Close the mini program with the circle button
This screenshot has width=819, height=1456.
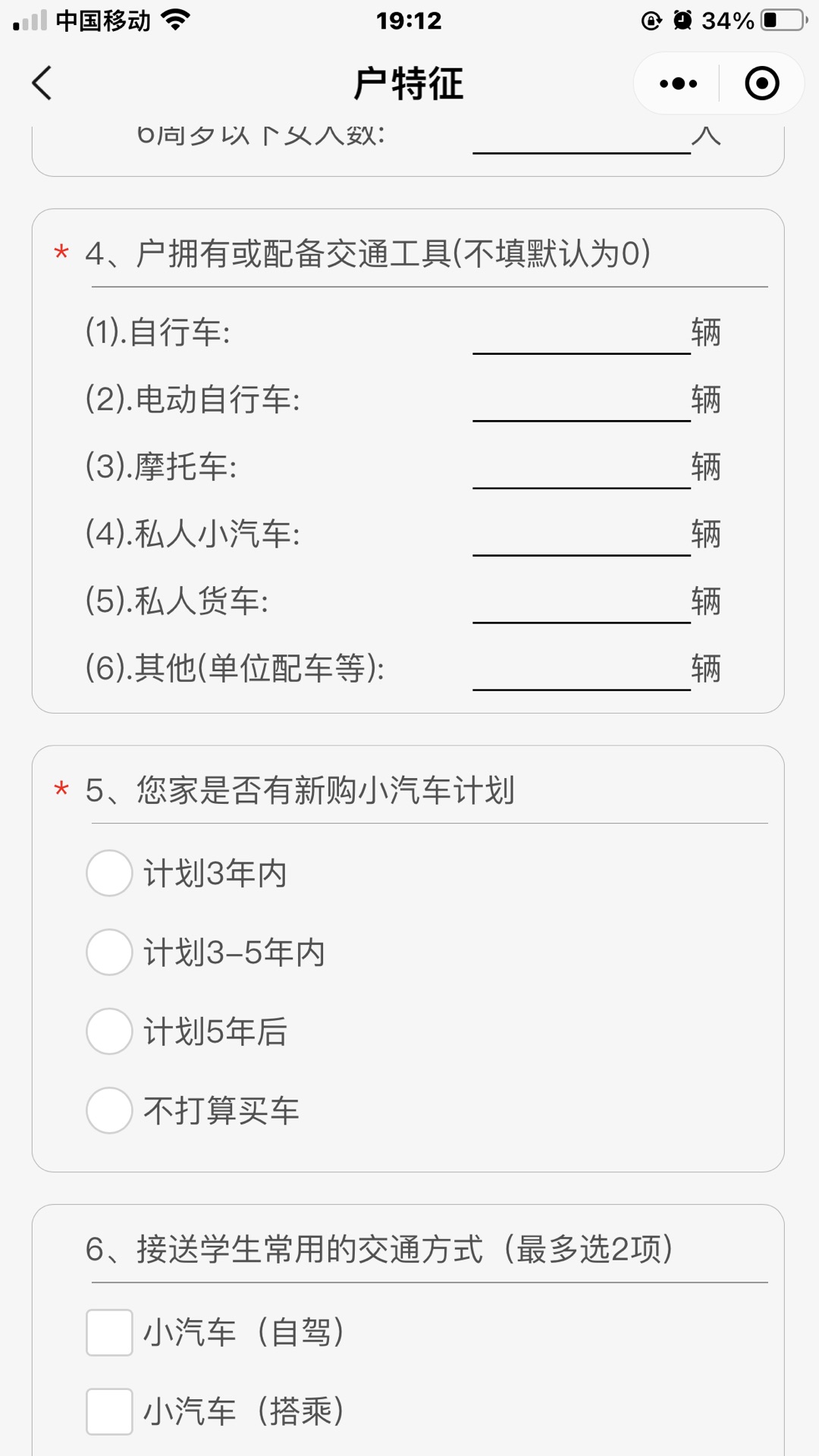coord(761,83)
